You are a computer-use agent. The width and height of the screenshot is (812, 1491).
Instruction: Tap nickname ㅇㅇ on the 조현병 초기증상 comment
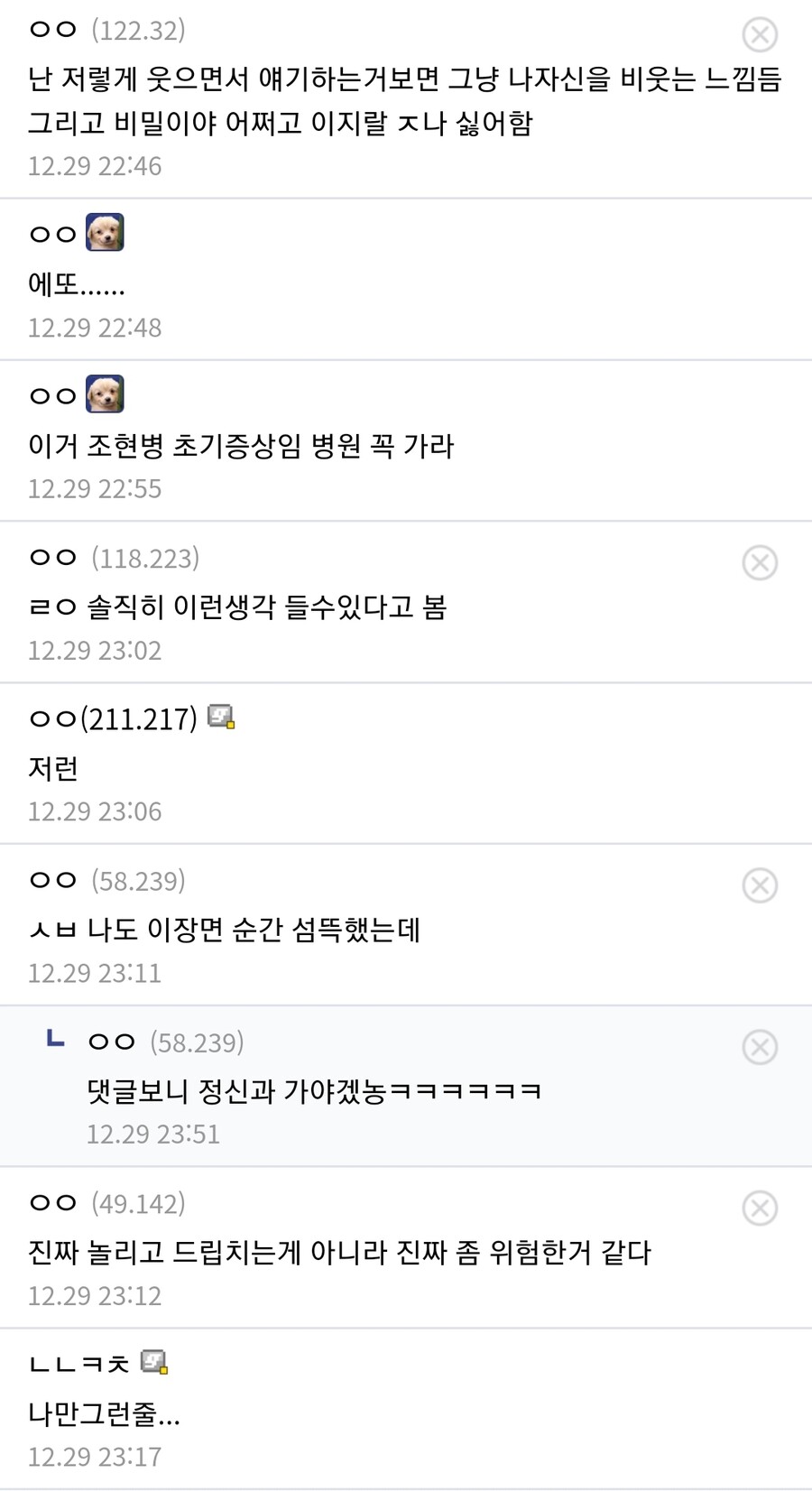[x=53, y=396]
